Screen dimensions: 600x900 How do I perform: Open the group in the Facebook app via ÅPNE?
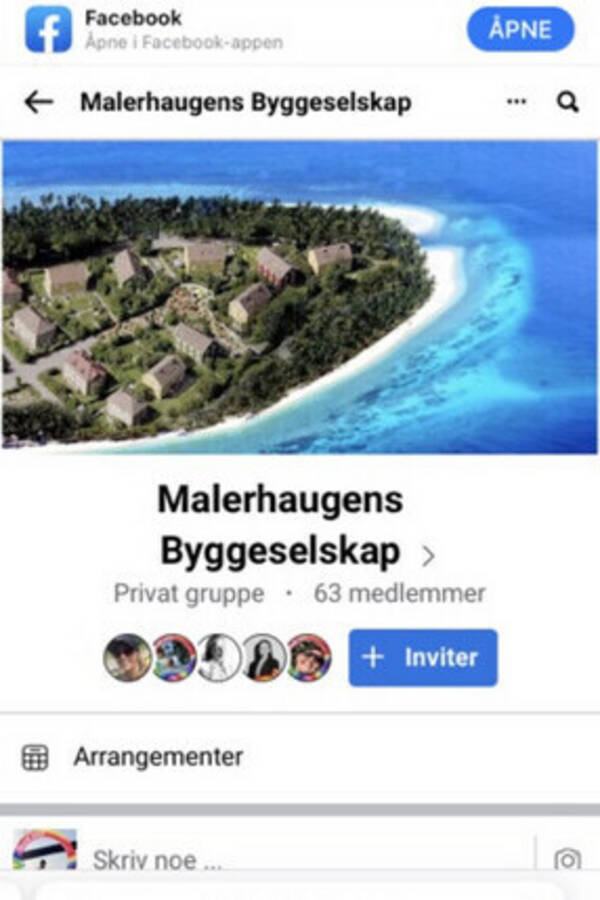(520, 29)
